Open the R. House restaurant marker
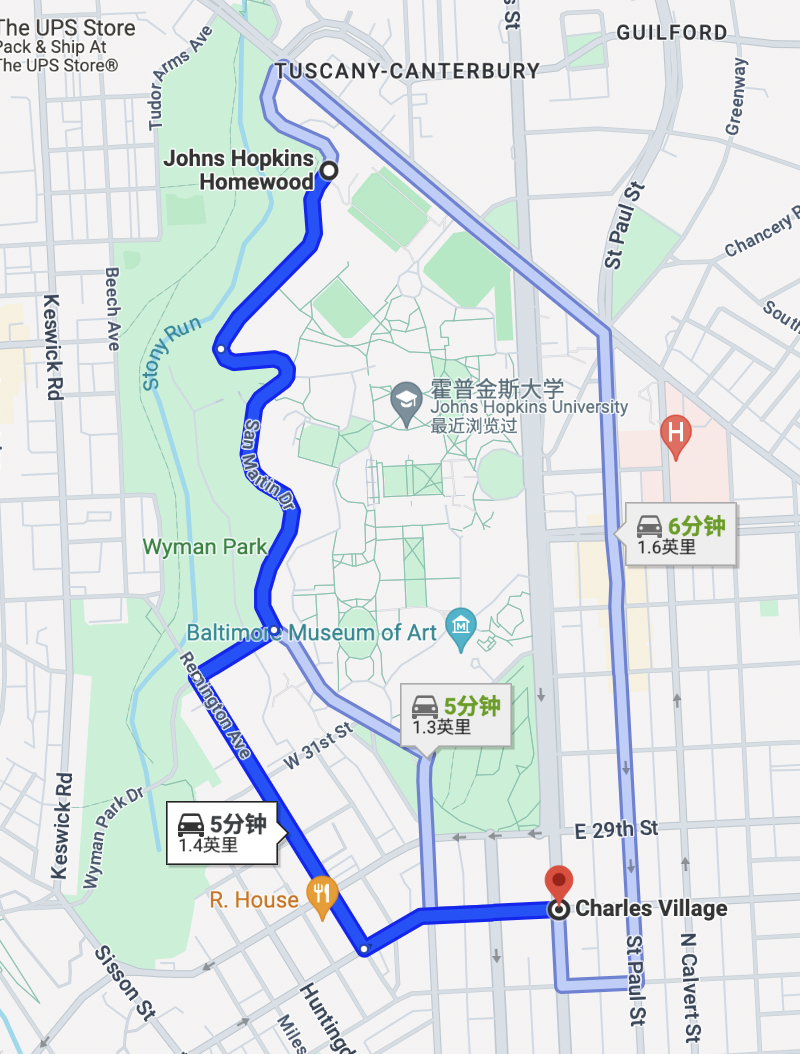The image size is (800, 1054). (x=320, y=897)
